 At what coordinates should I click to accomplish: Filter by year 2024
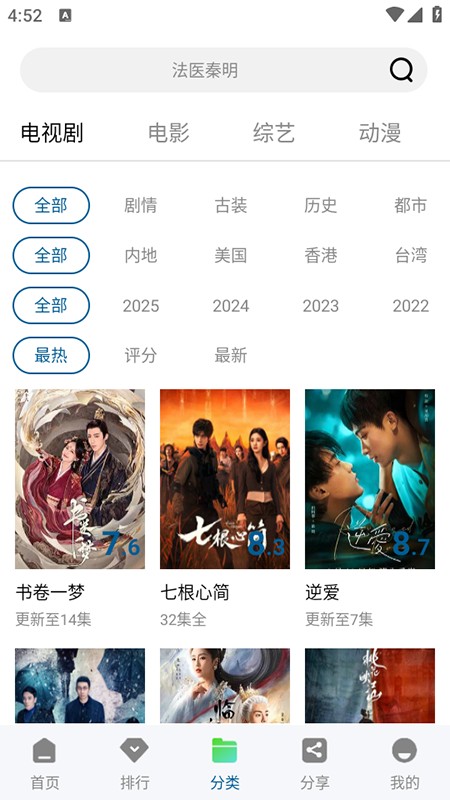click(x=231, y=306)
